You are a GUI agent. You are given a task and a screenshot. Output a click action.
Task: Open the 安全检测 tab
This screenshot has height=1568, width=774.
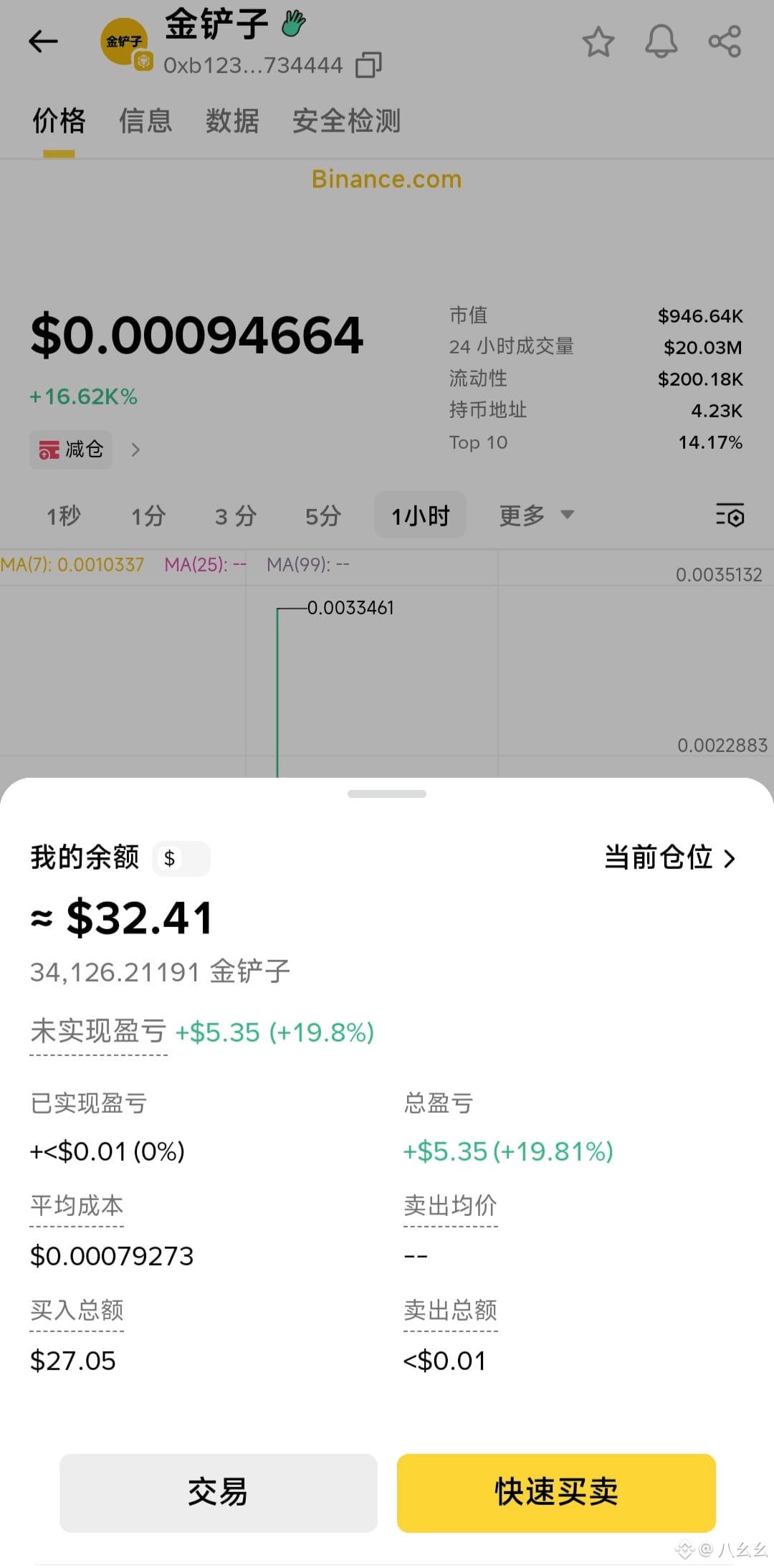(x=346, y=120)
